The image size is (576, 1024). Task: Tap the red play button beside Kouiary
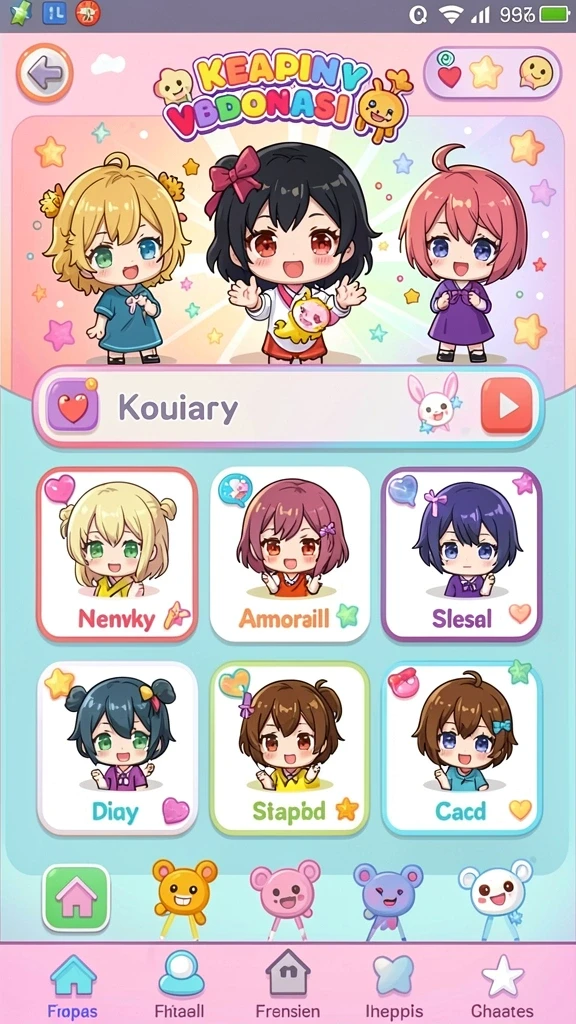(x=506, y=407)
